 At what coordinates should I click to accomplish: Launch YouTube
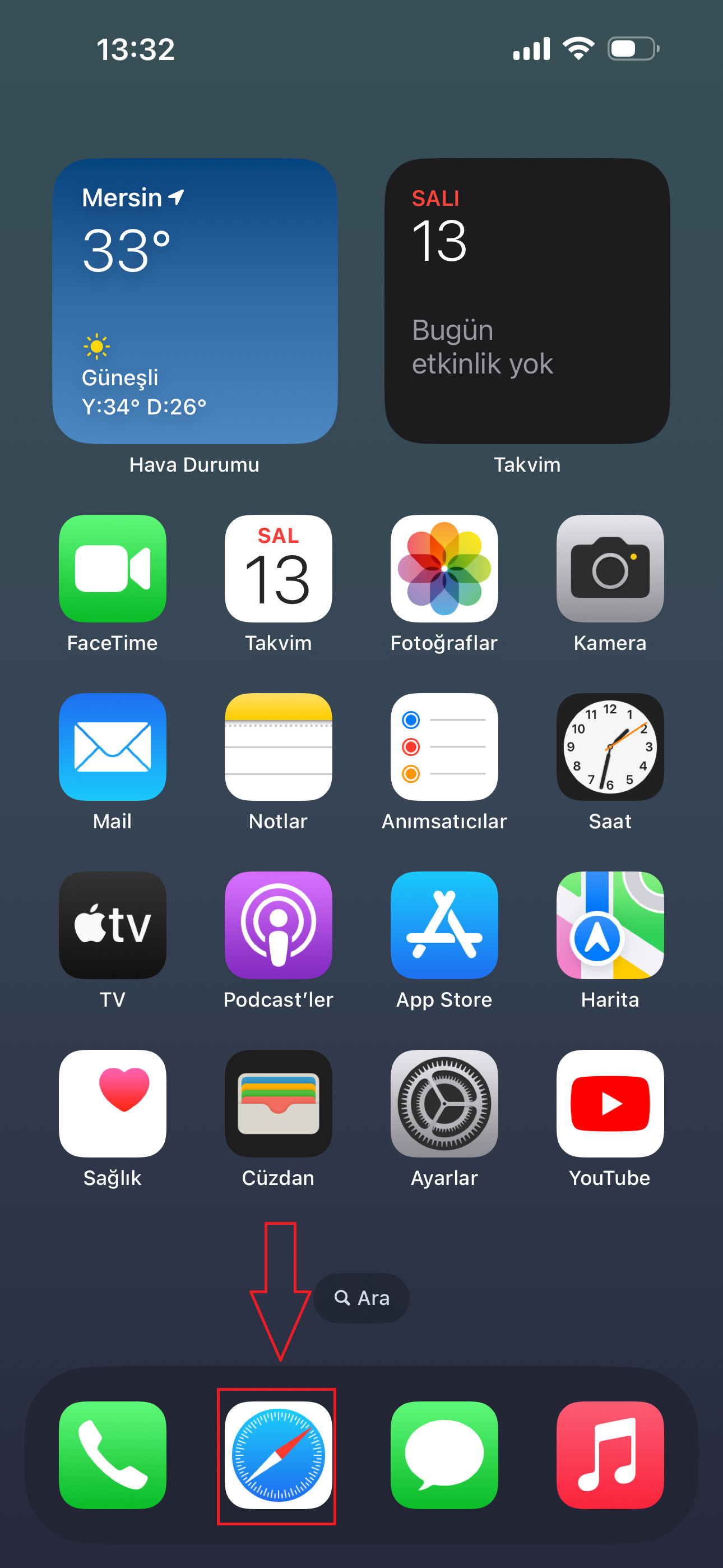click(610, 1104)
